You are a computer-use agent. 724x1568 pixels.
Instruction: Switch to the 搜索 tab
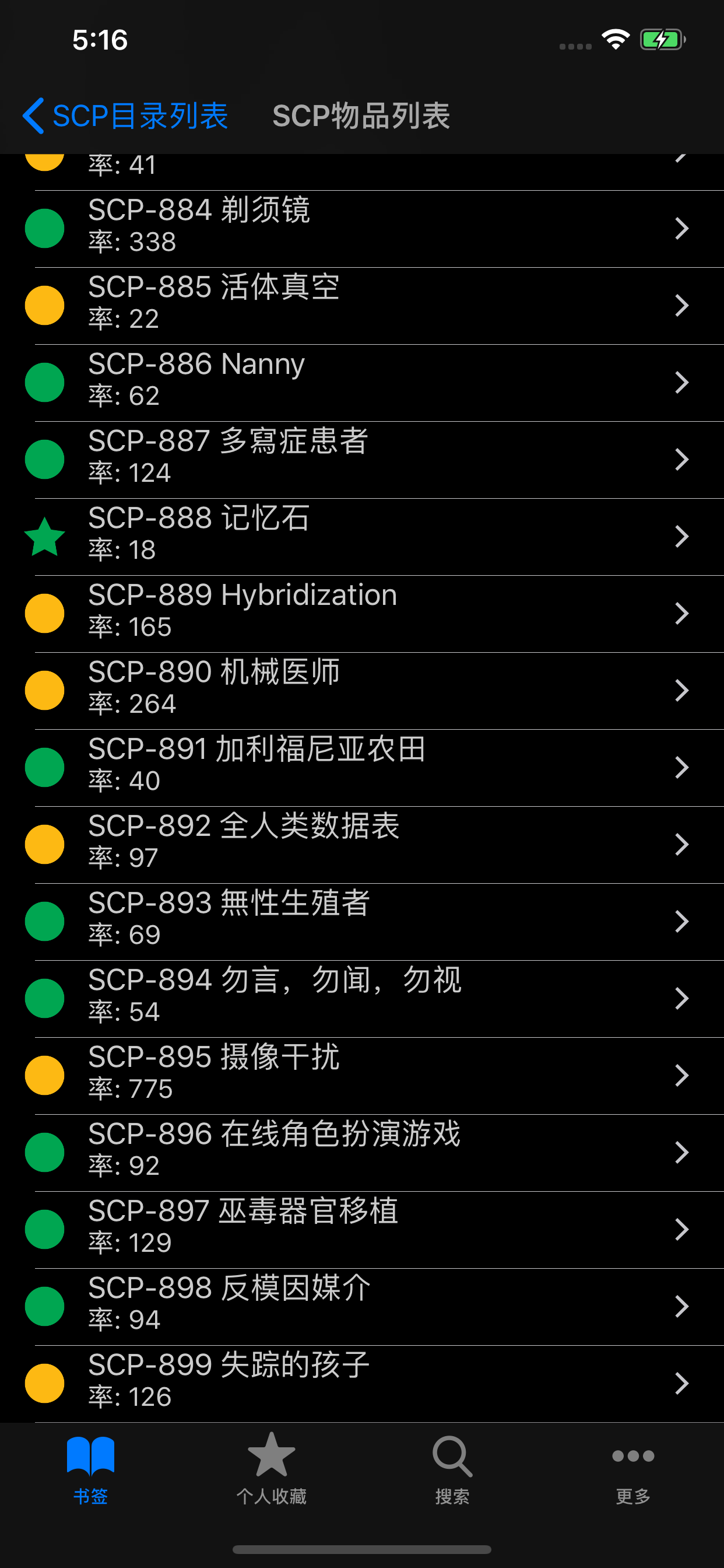coord(452,1468)
